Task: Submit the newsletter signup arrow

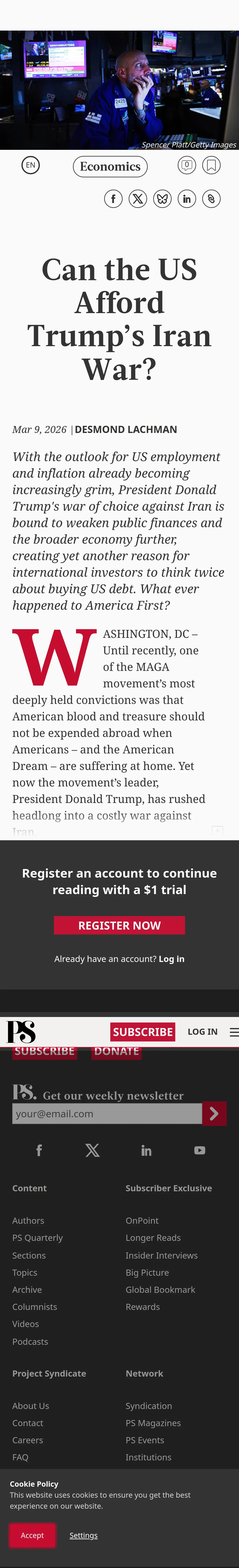Action: (x=214, y=1113)
